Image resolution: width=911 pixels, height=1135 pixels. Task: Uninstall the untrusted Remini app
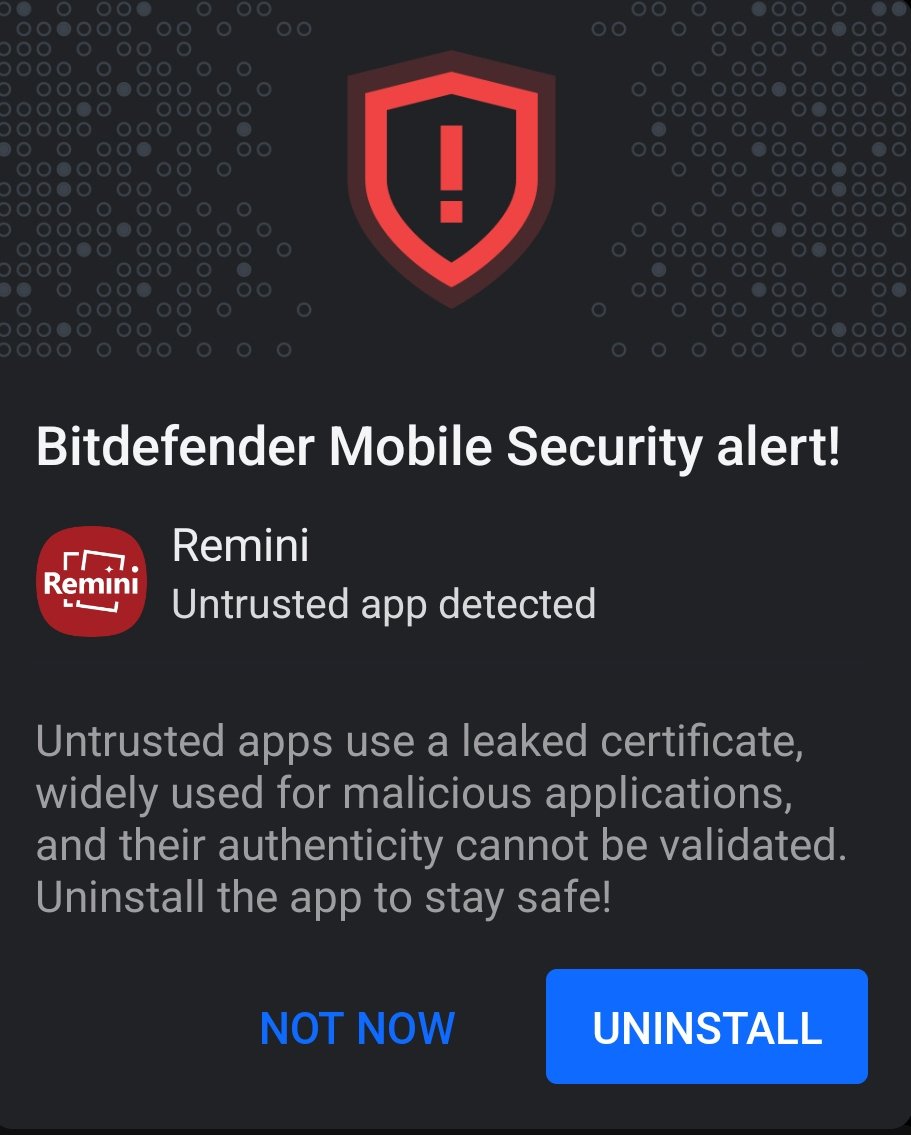point(706,1027)
